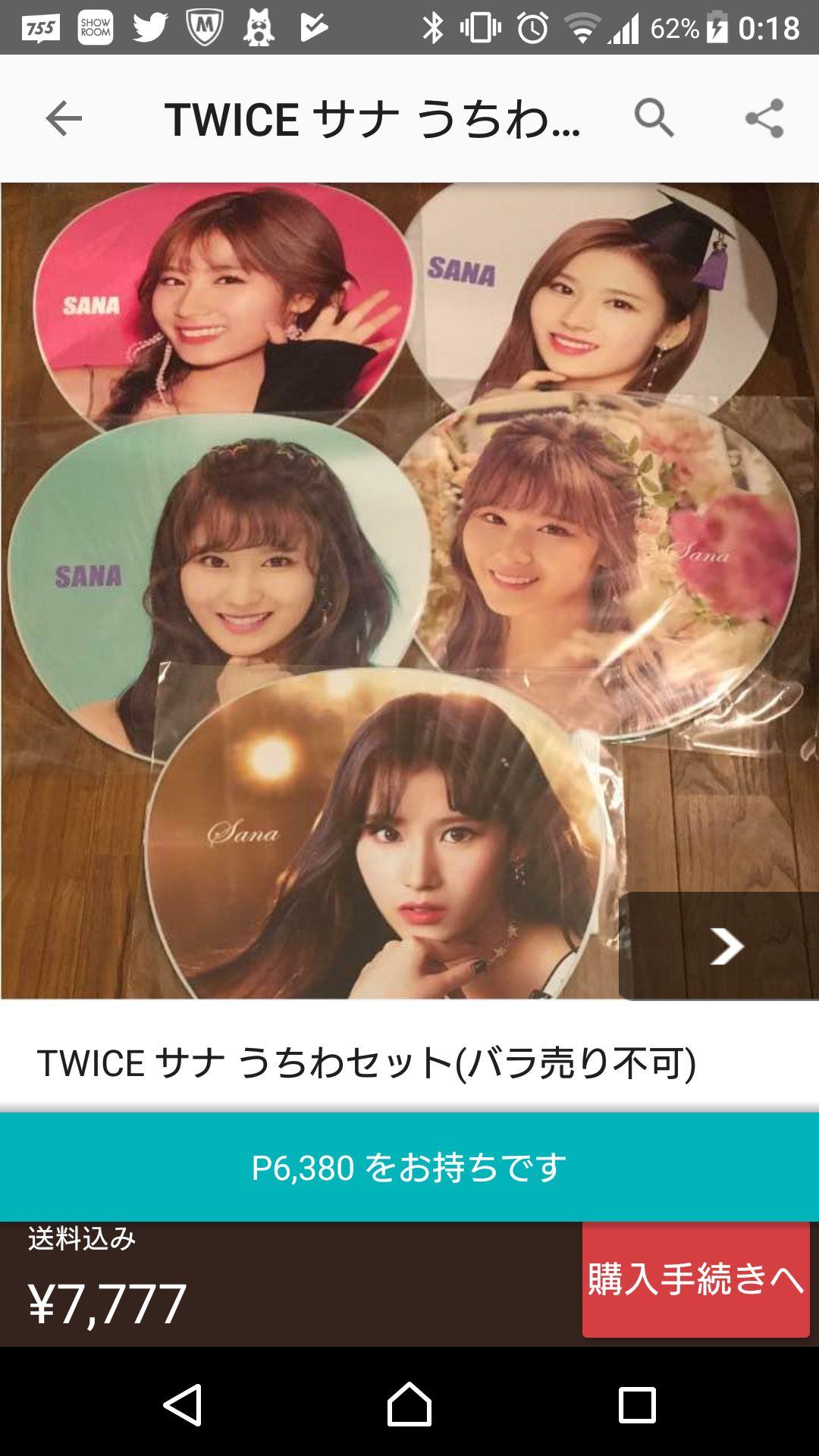Screen dimensions: 819x1456
Task: Advance to the next product photo
Action: point(727,946)
